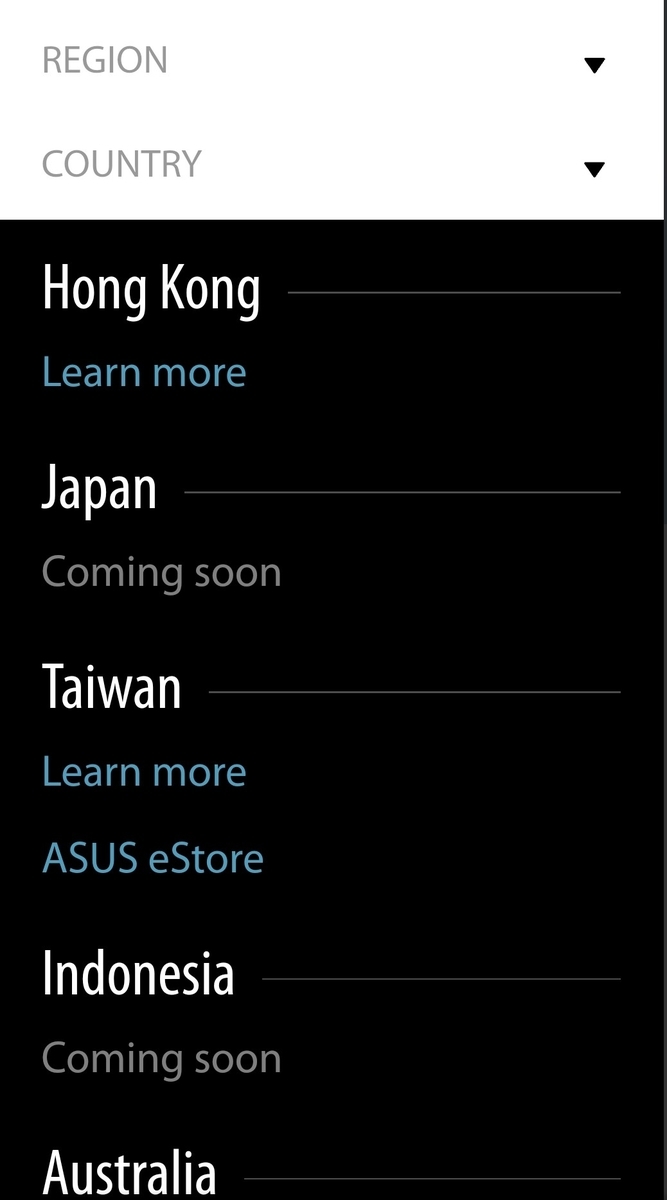Open Learn more under Taiwan
The height and width of the screenshot is (1200, 667).
144,772
